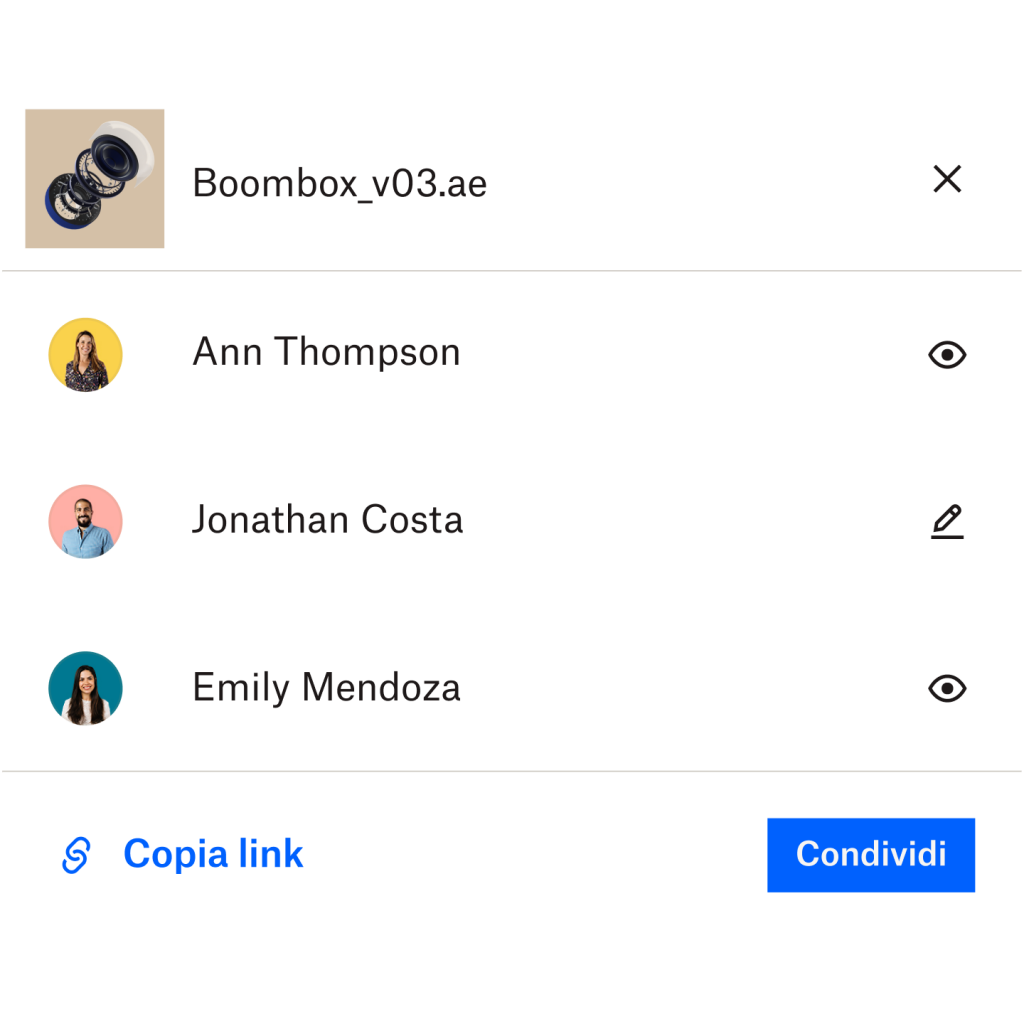This screenshot has height=1024, width=1024.
Task: Tap Copia link
Action: [x=182, y=855]
